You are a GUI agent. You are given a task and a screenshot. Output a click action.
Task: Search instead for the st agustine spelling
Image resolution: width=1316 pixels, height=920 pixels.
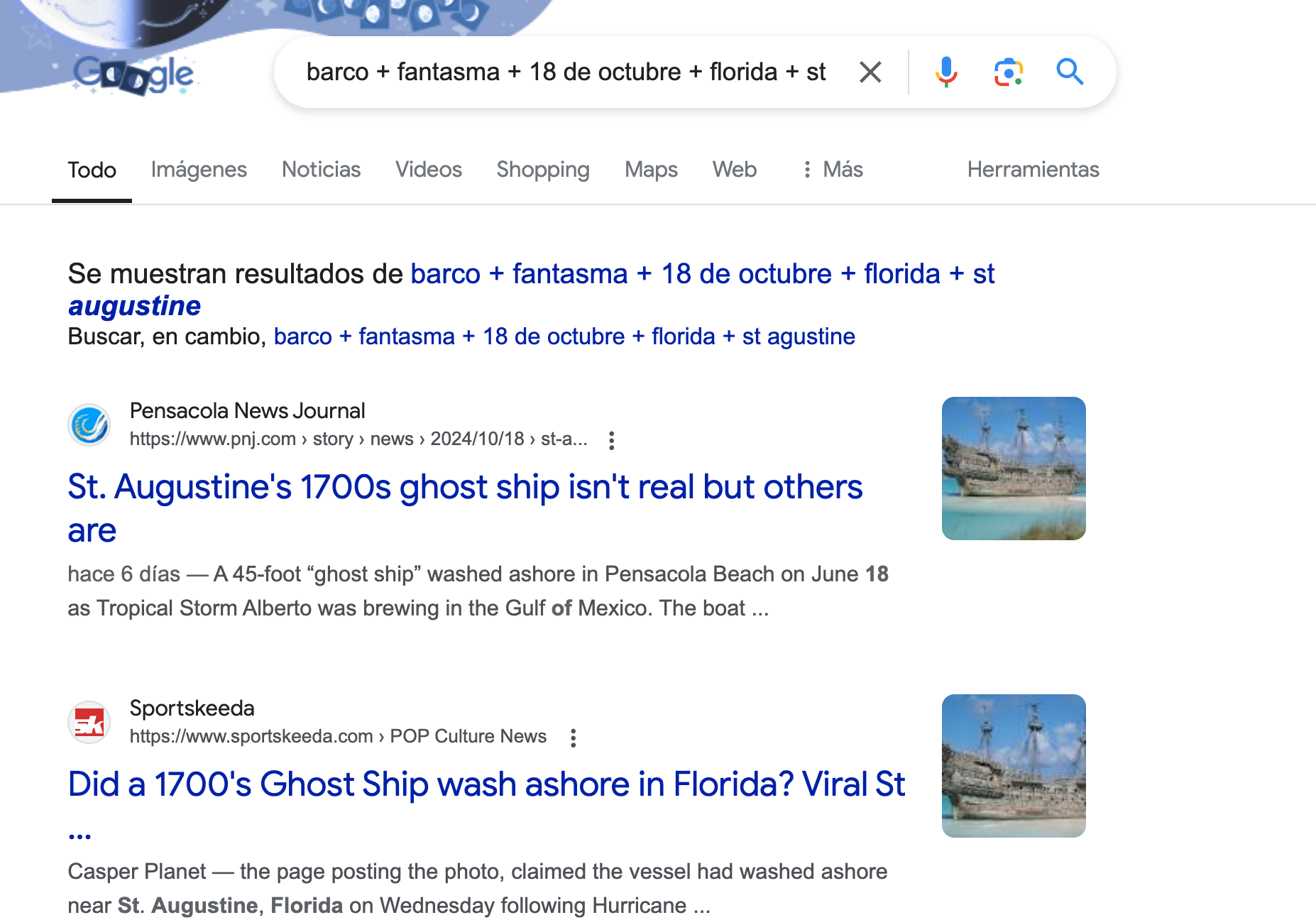click(564, 336)
